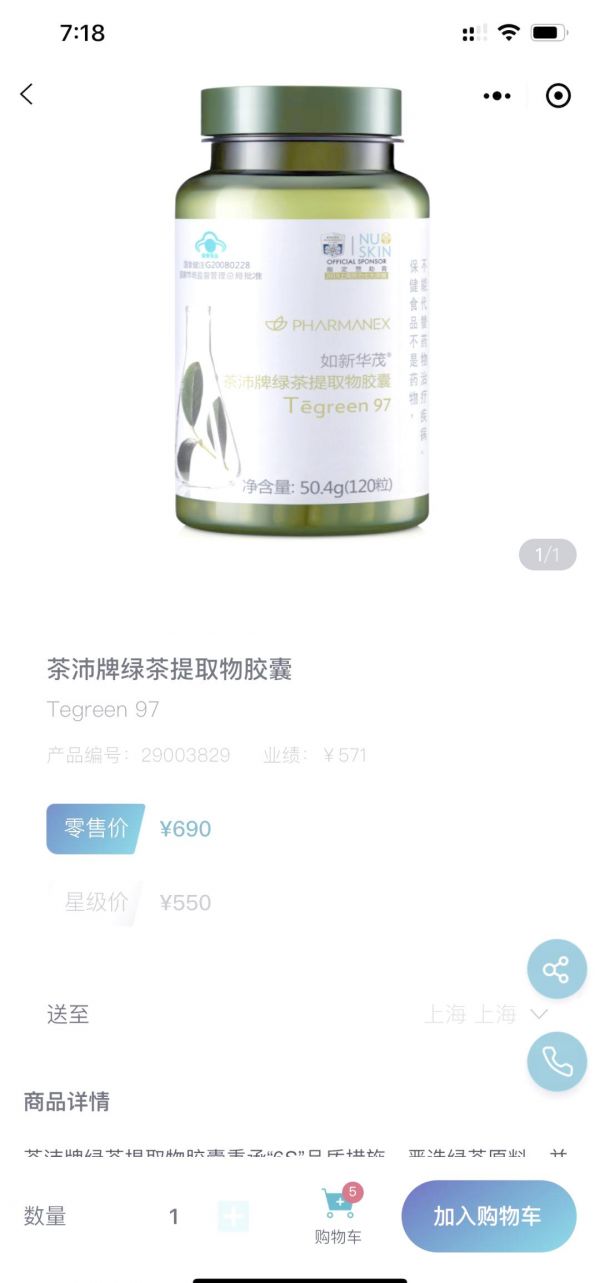View the Tegreen 97 product image full-size
Image resolution: width=600 pixels, height=1283 pixels.
click(302, 310)
